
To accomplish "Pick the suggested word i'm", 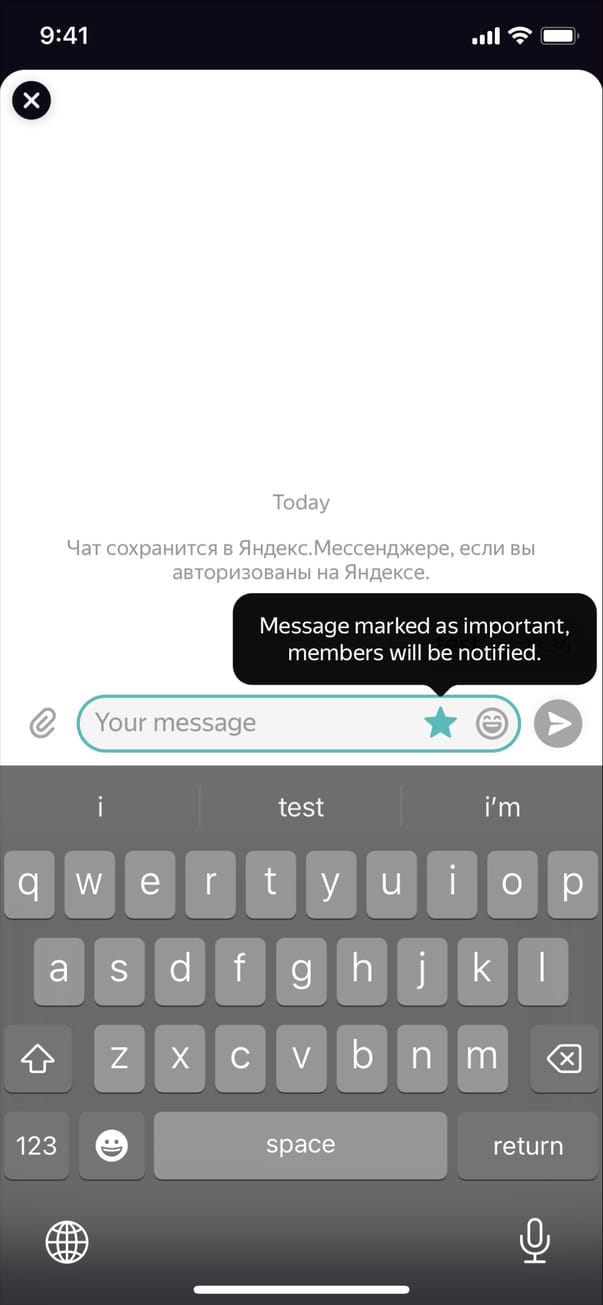I will tap(501, 807).
